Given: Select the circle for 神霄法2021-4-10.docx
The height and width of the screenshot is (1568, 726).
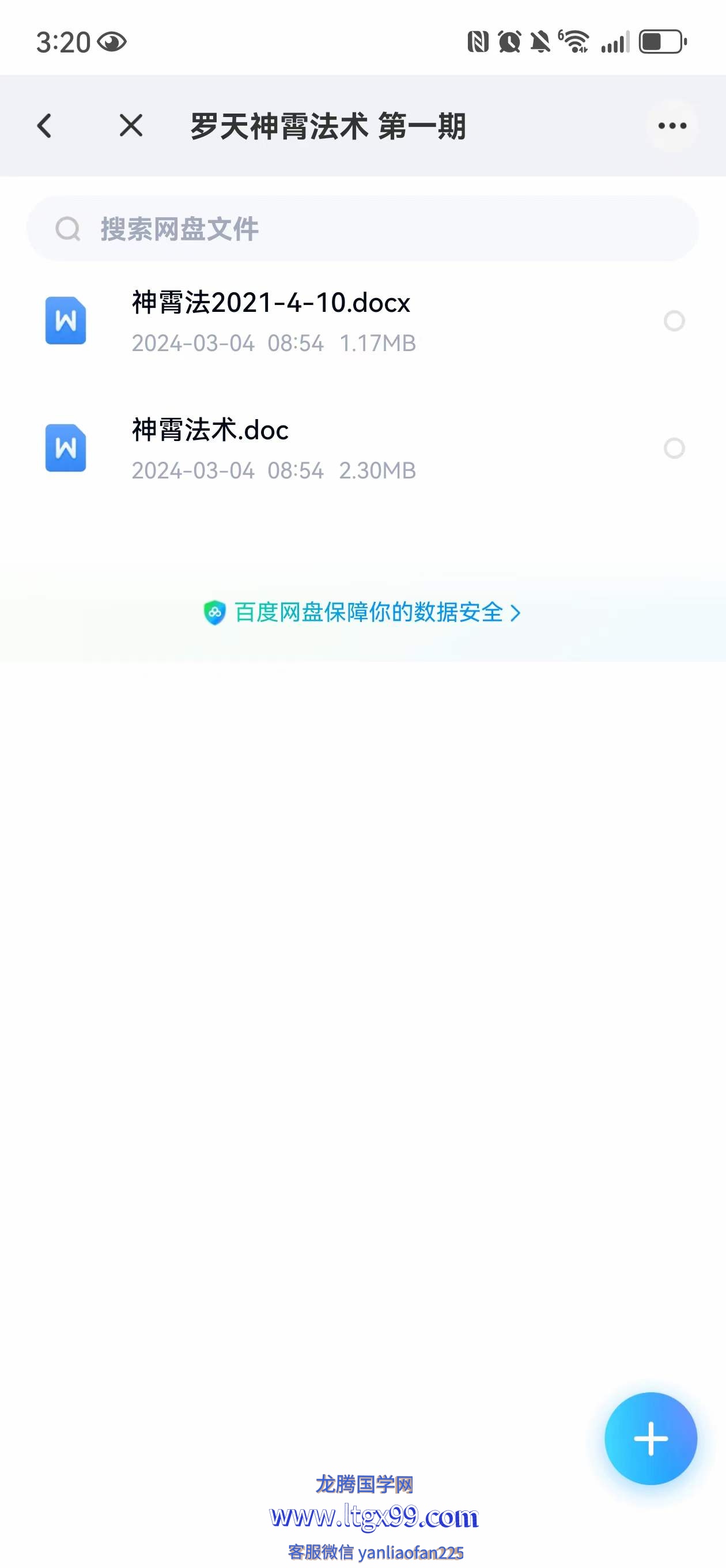Looking at the screenshot, I should 674,321.
